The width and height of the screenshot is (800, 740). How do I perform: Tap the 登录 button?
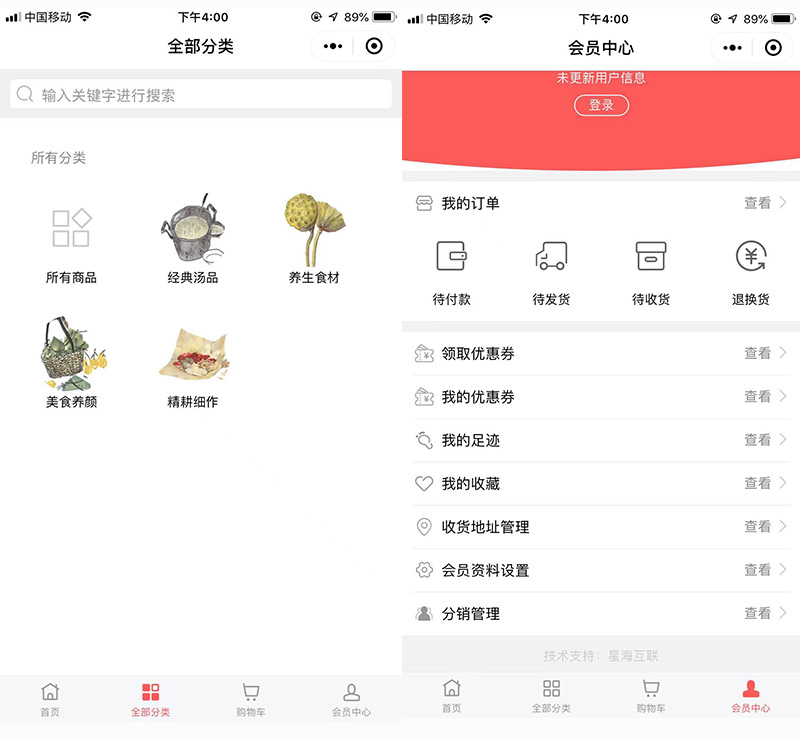click(601, 105)
